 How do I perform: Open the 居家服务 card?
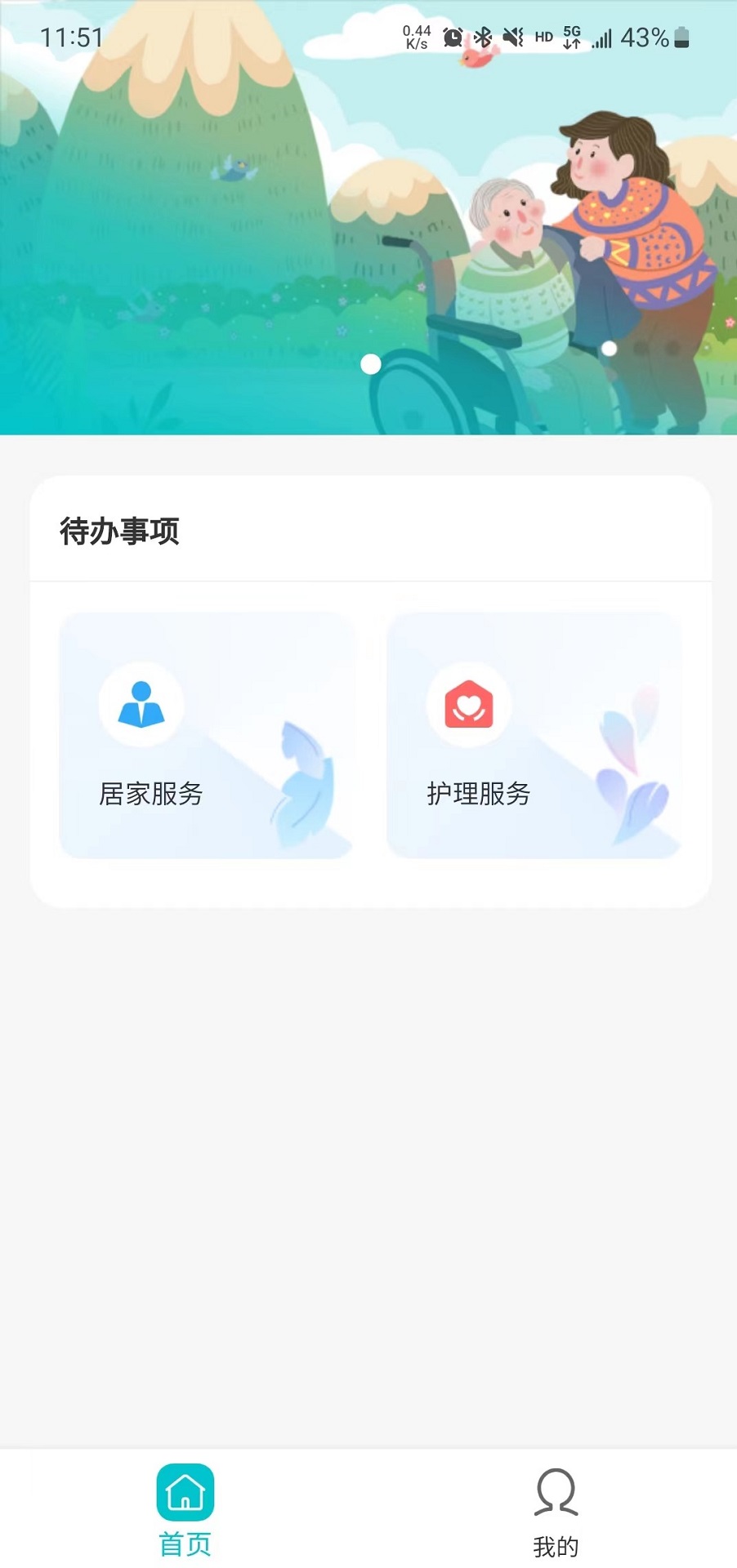click(x=207, y=735)
